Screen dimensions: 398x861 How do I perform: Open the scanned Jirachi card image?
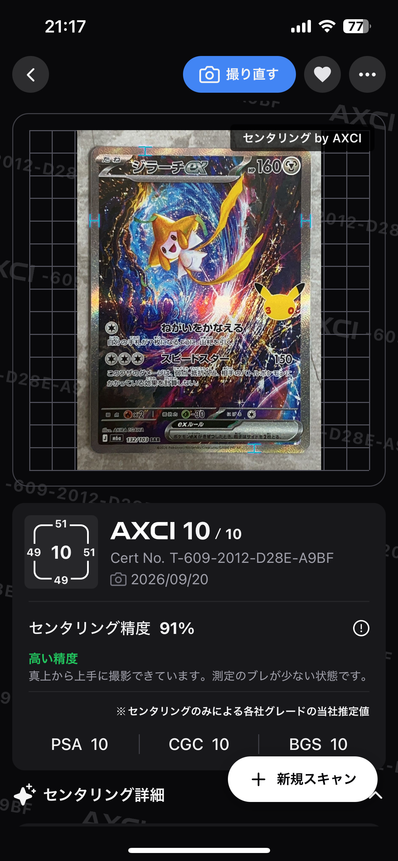pyautogui.click(x=200, y=302)
